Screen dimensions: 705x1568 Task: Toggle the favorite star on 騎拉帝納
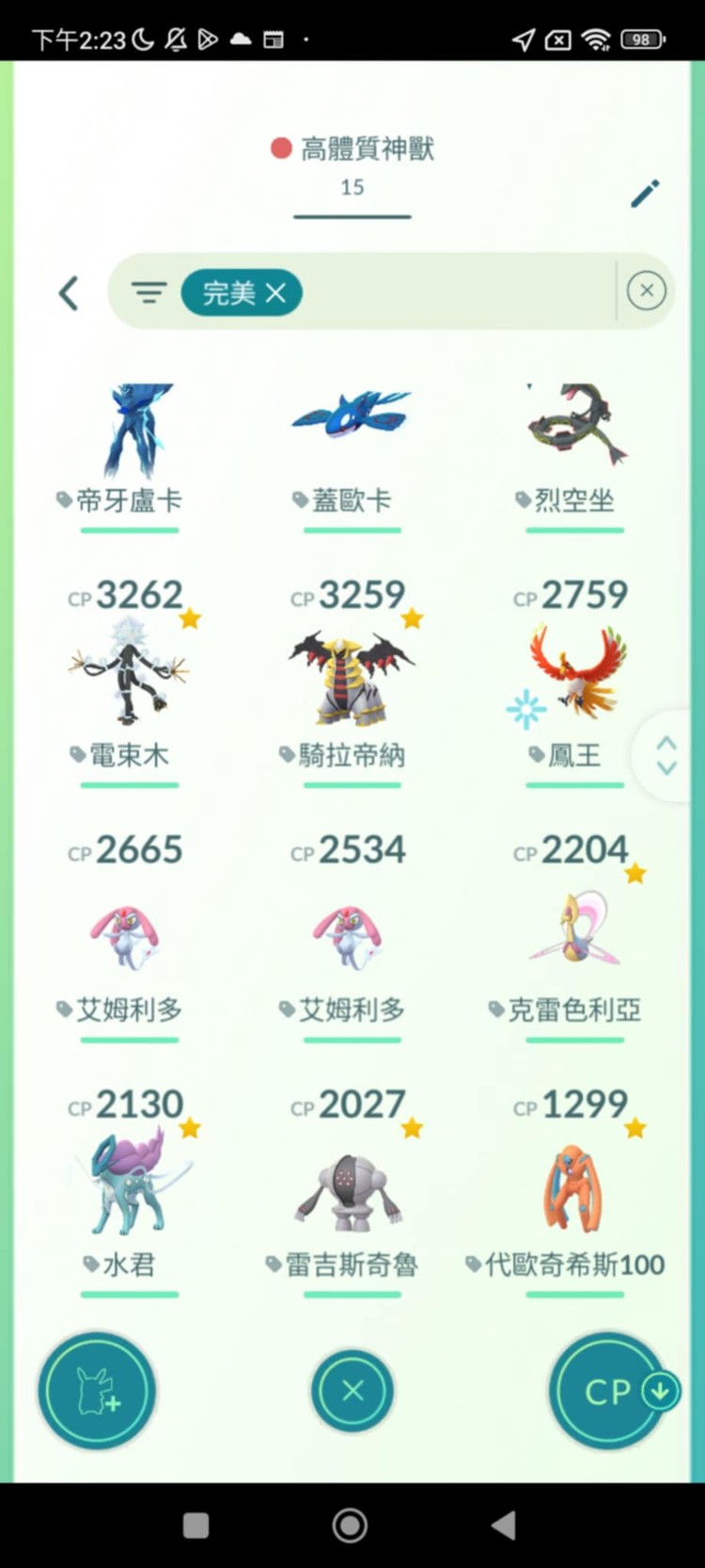(x=412, y=618)
